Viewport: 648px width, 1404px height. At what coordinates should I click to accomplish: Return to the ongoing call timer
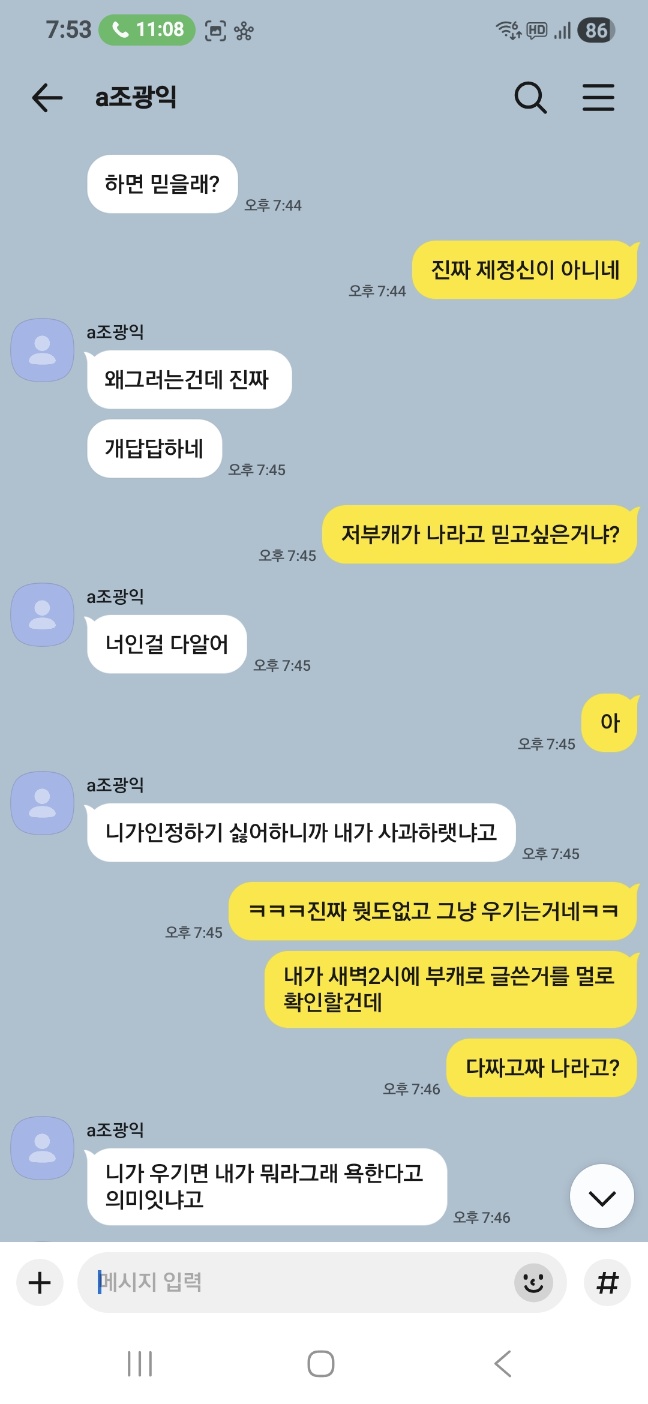point(146,30)
